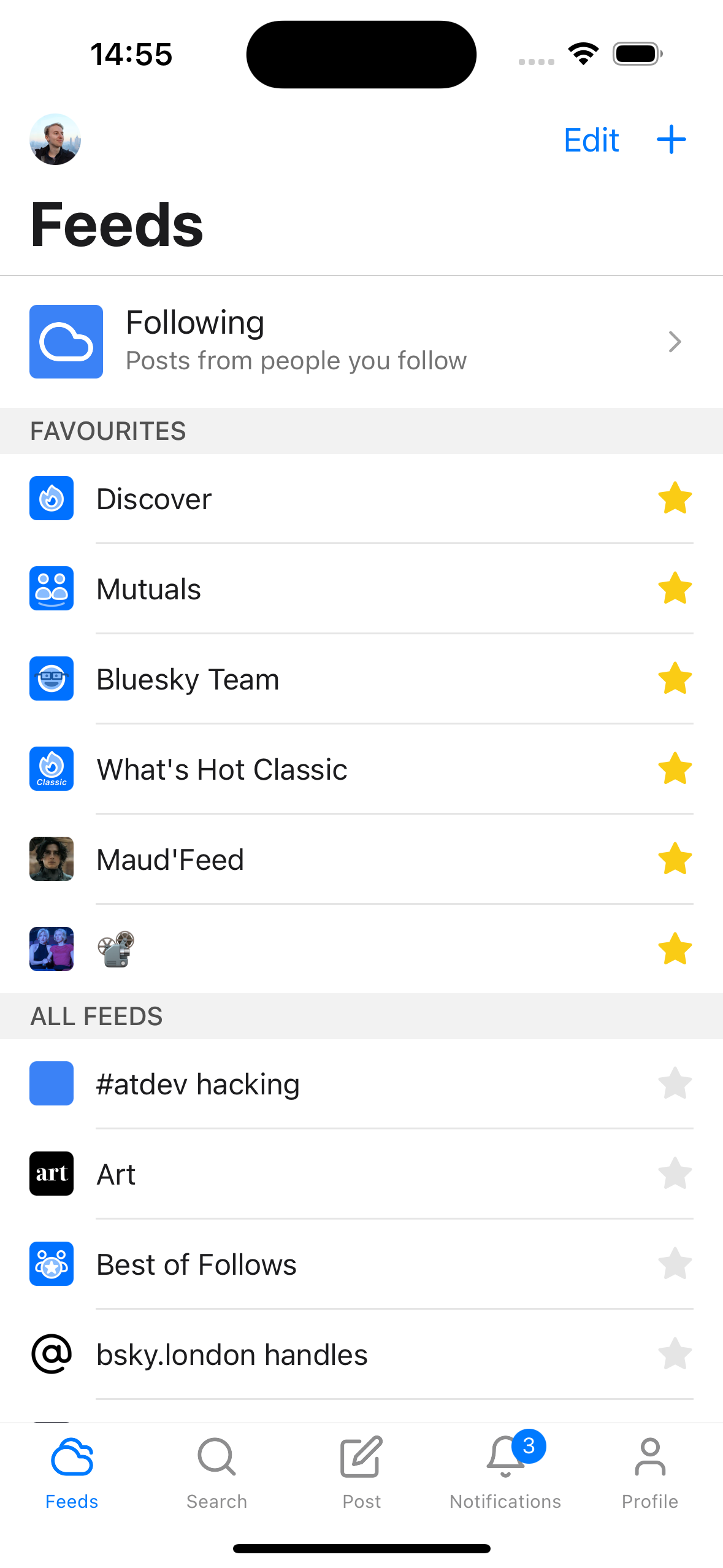Unfavourite Maud'Feed

[675, 859]
